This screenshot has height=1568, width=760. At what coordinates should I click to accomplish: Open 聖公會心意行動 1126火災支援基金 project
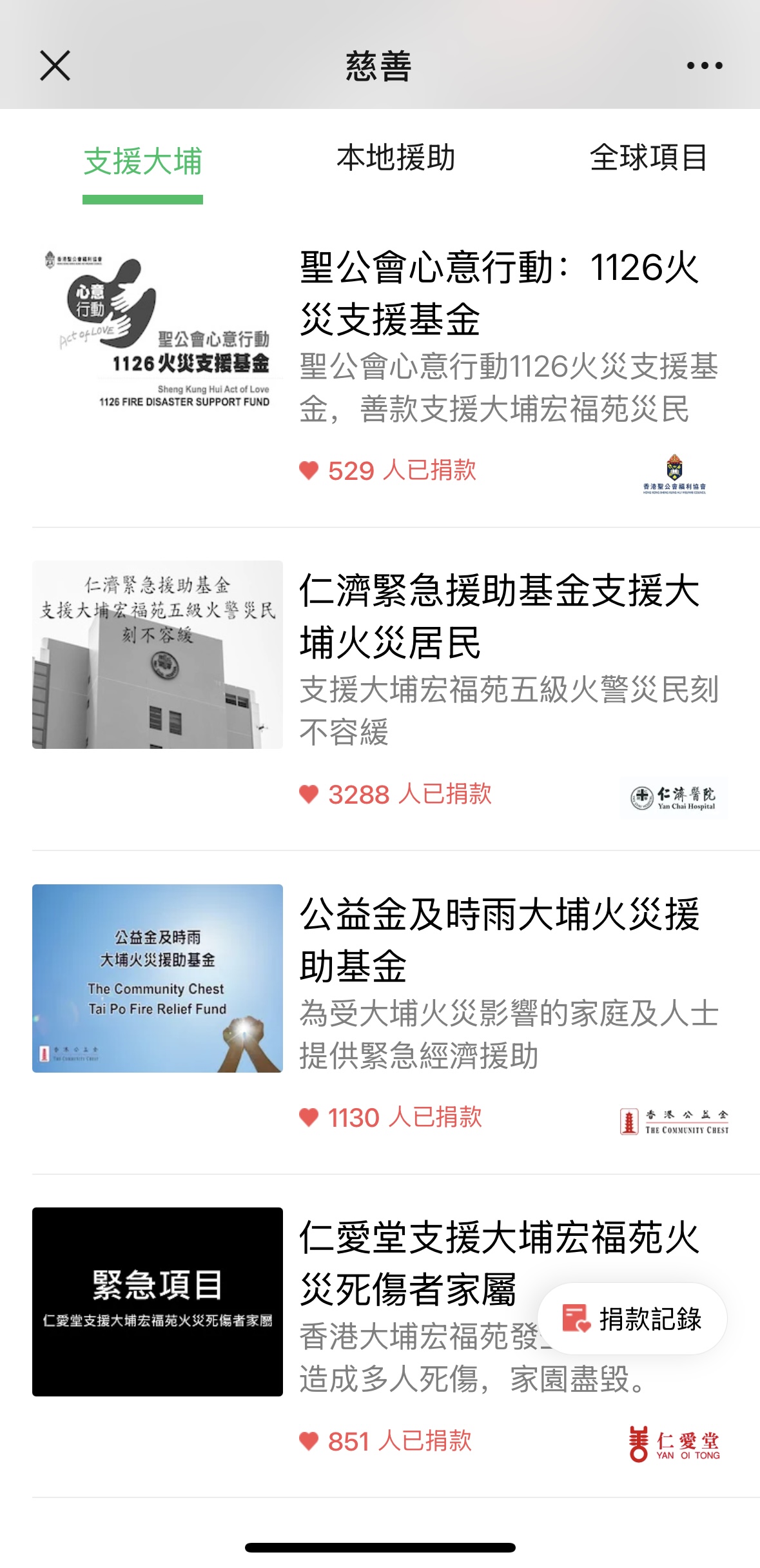coord(499,293)
